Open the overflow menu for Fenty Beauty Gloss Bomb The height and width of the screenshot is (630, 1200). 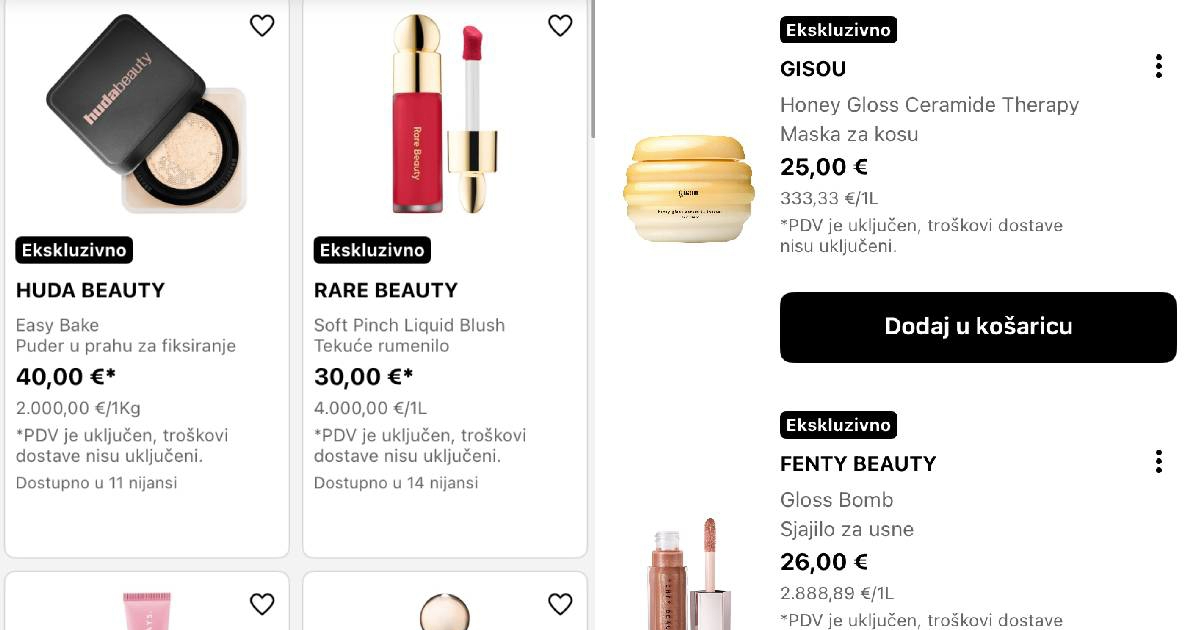[x=1158, y=462]
